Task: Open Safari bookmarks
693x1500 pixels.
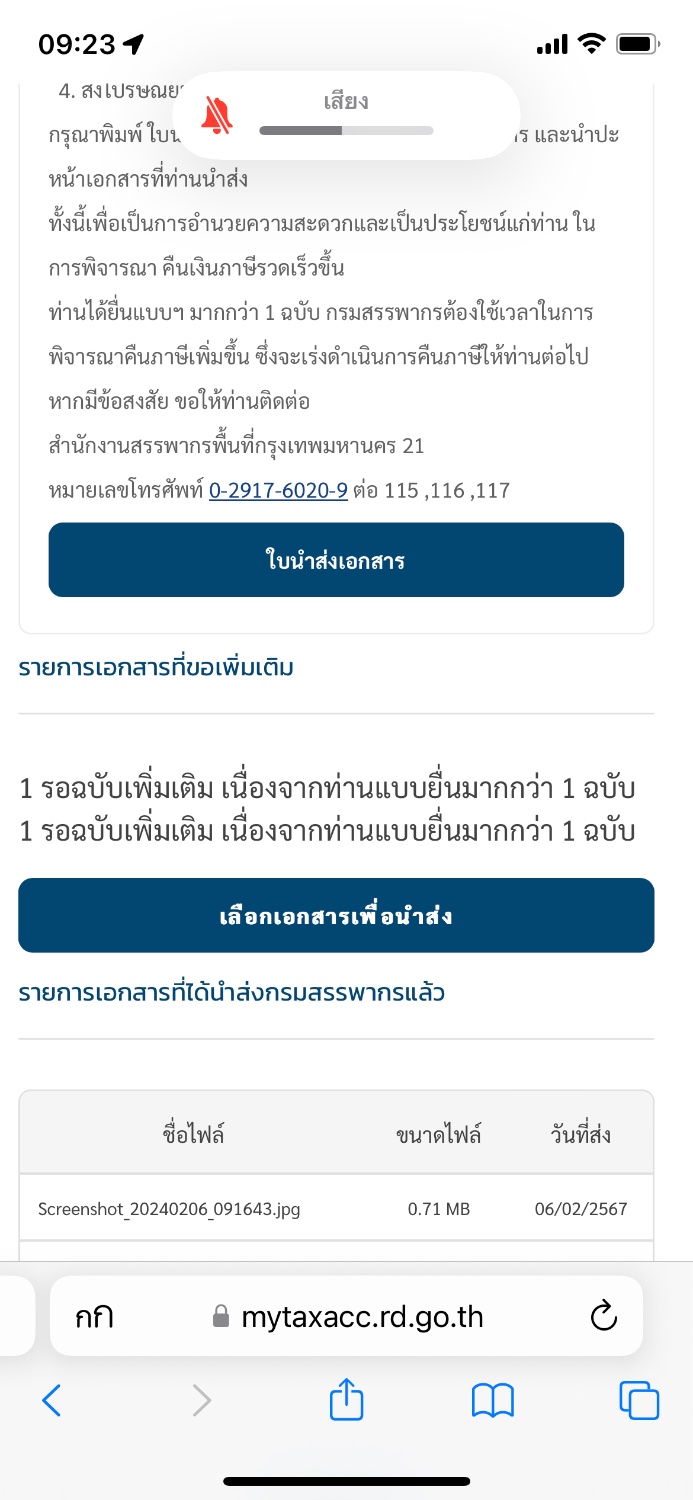Action: [x=493, y=1401]
